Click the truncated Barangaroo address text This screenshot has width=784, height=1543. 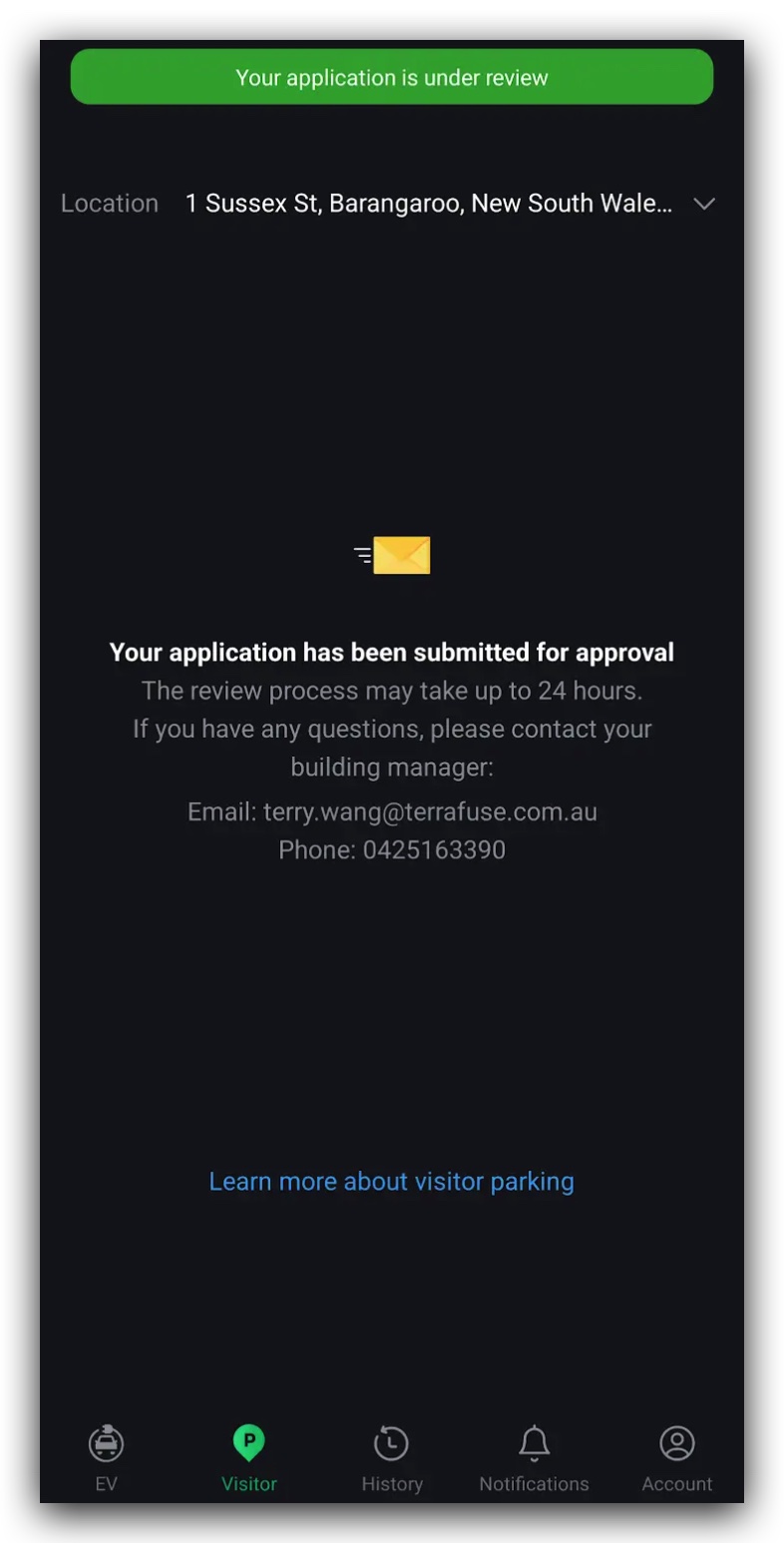pyautogui.click(x=431, y=204)
